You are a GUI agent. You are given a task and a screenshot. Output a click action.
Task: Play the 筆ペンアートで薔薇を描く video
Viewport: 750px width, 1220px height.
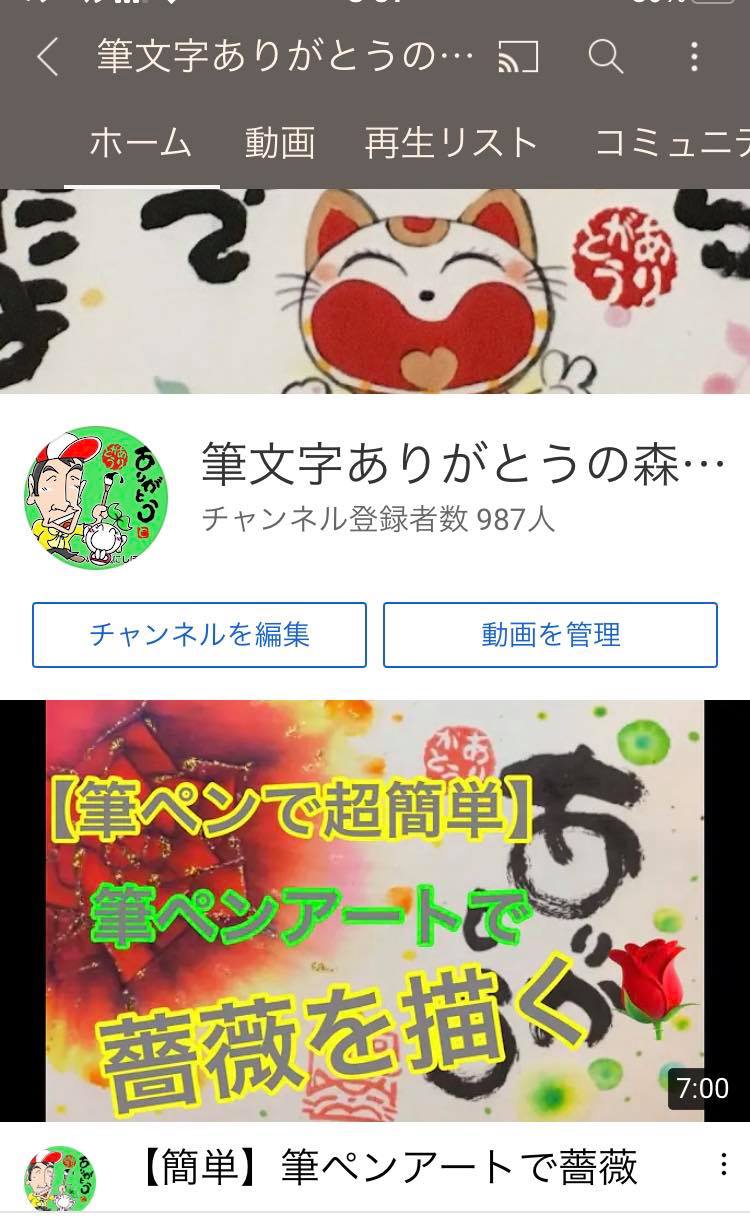tap(375, 910)
